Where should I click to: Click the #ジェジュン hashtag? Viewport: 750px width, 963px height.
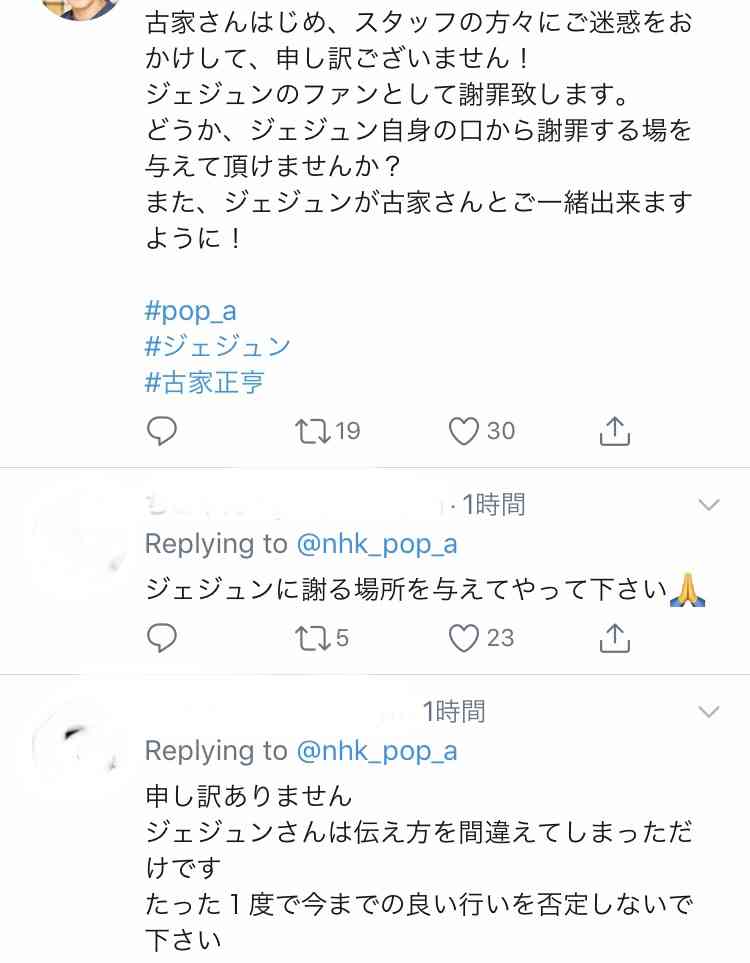tap(215, 345)
